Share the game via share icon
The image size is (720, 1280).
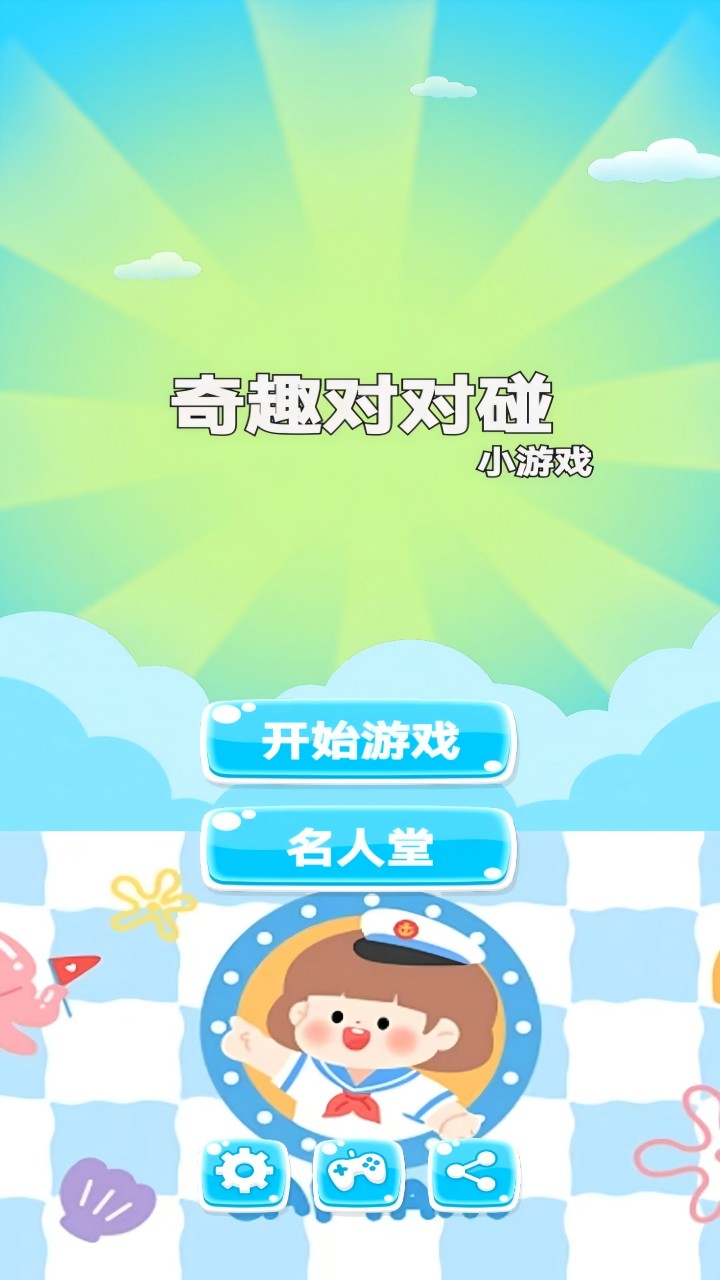click(474, 1172)
